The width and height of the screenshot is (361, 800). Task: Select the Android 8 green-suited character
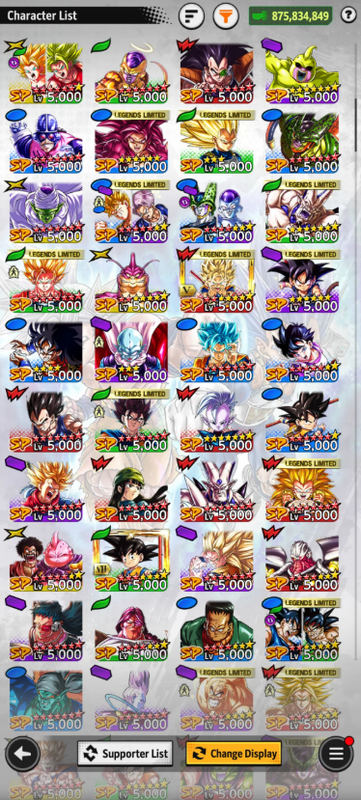pyautogui.click(x=216, y=630)
